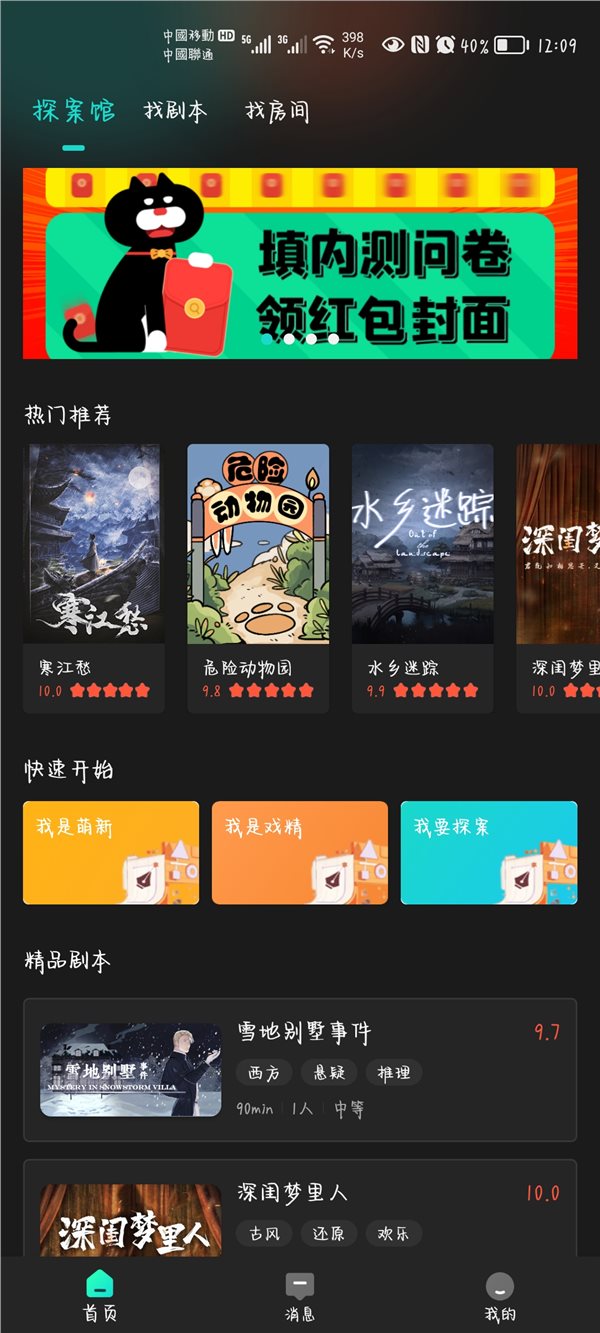The image size is (600, 1333).
Task: Open the 填内测问卷领红包封面 banner
Action: [x=300, y=263]
